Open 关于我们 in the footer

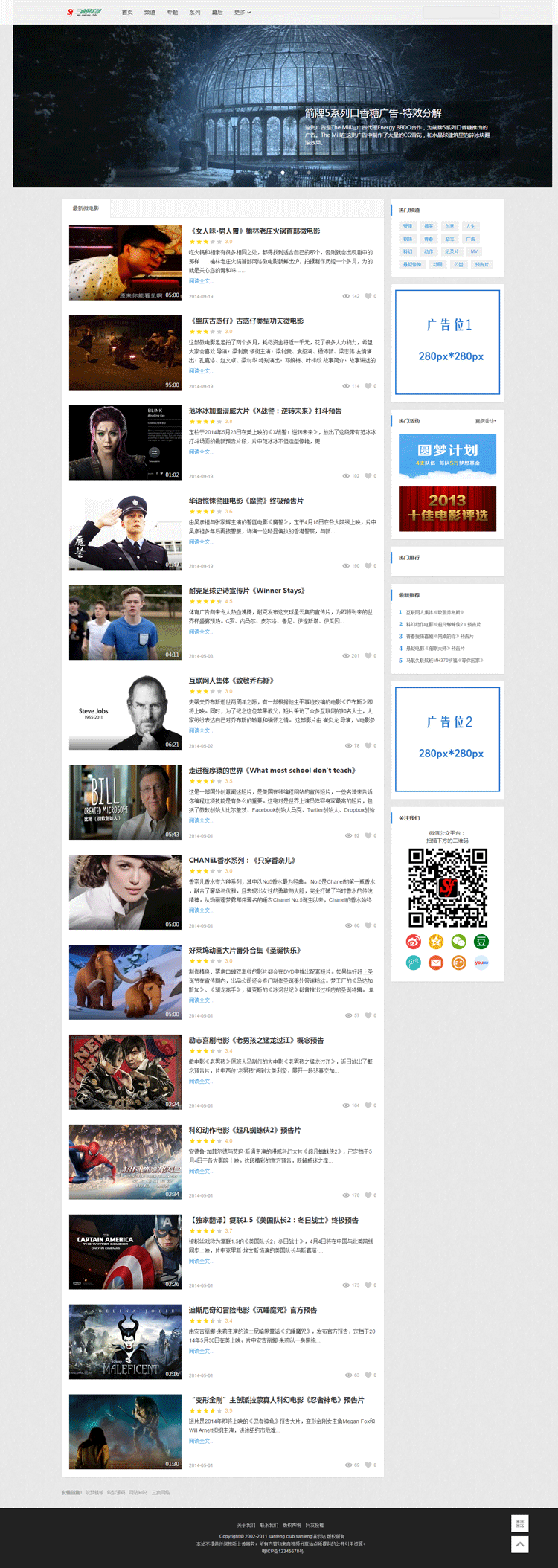pos(246,1525)
